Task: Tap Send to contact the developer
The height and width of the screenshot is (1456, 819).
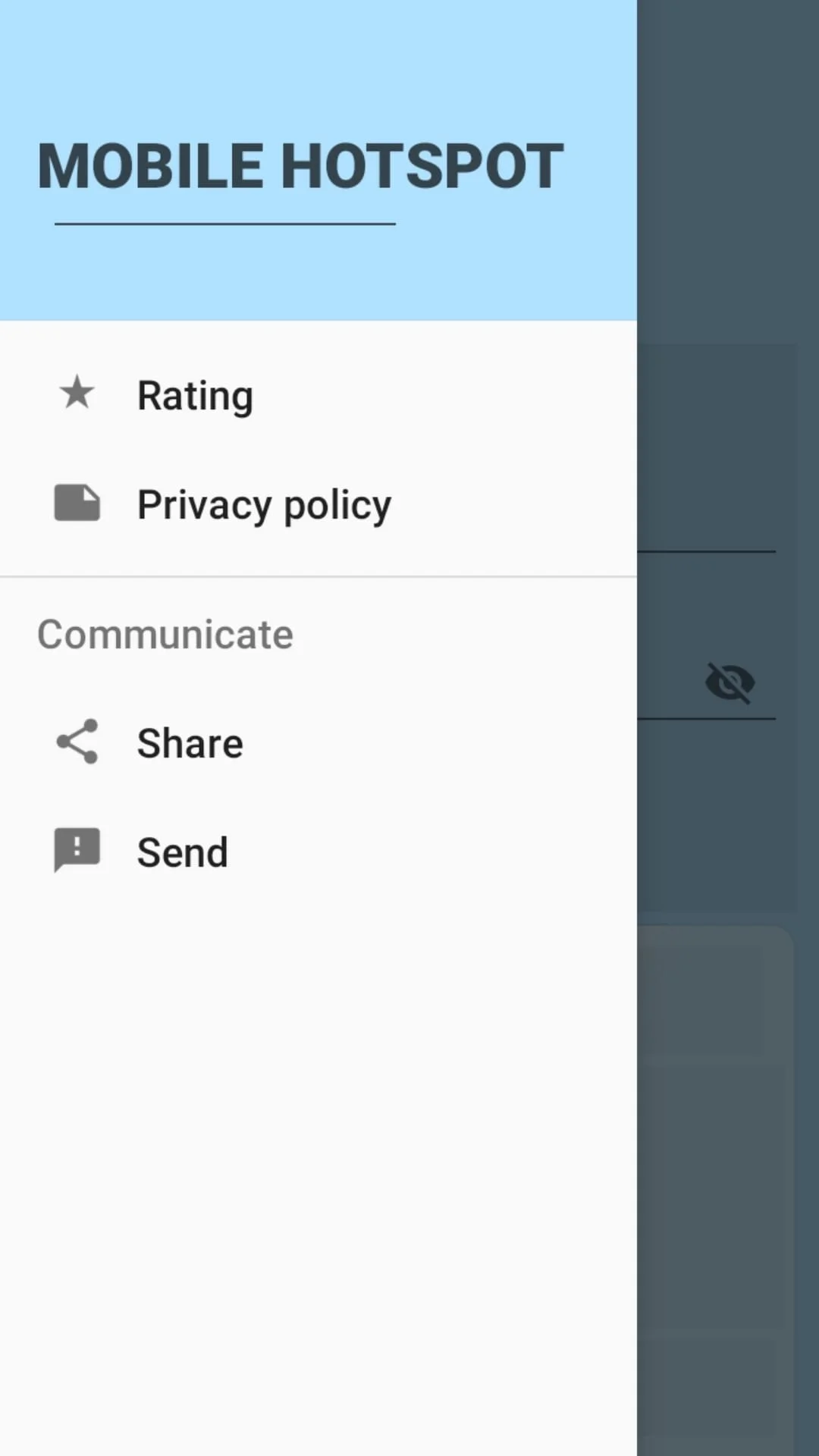Action: [x=182, y=850]
